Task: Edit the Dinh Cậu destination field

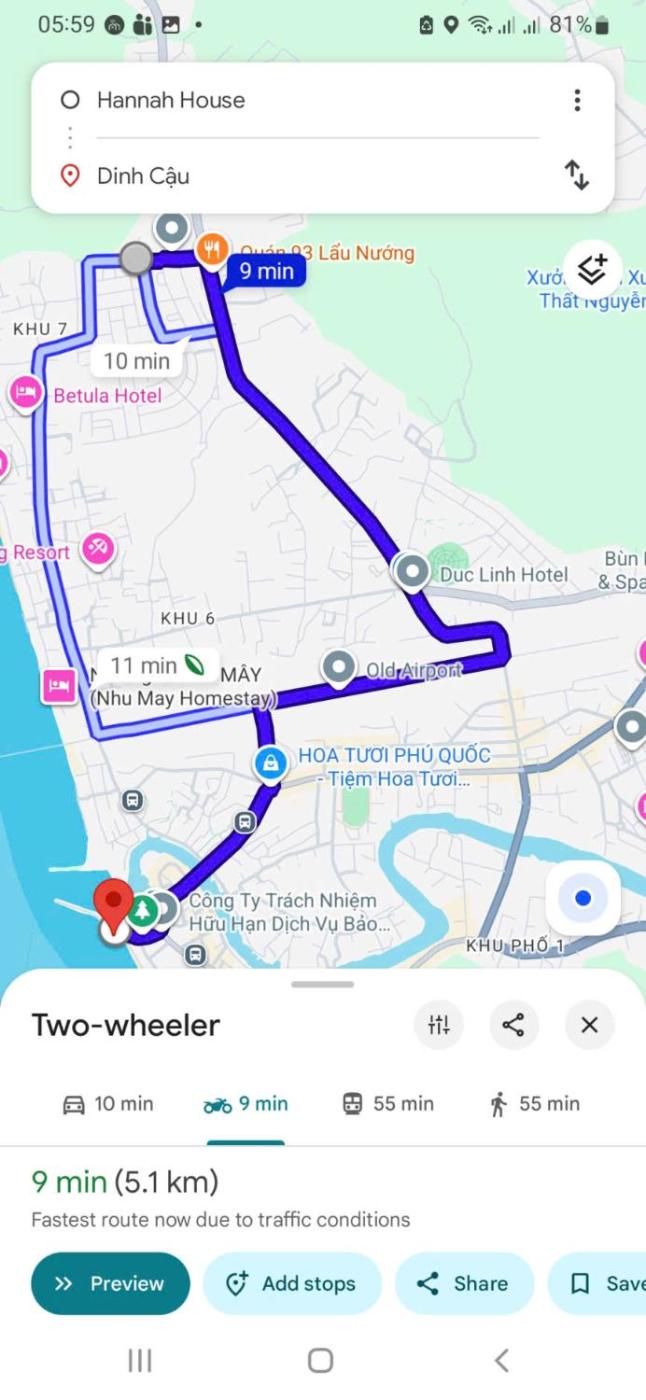Action: [x=300, y=176]
